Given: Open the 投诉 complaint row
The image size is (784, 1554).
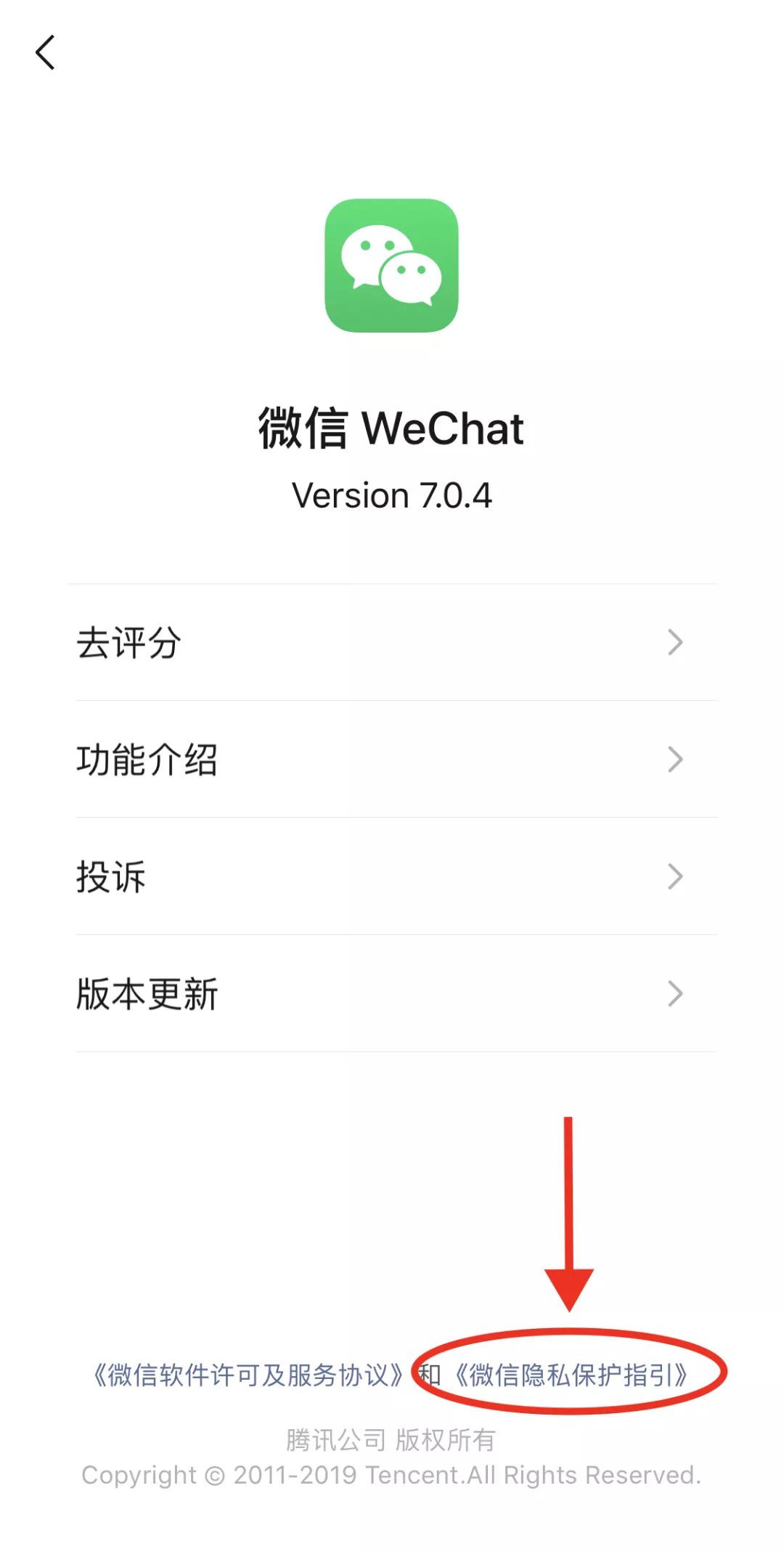Looking at the screenshot, I should [x=392, y=876].
